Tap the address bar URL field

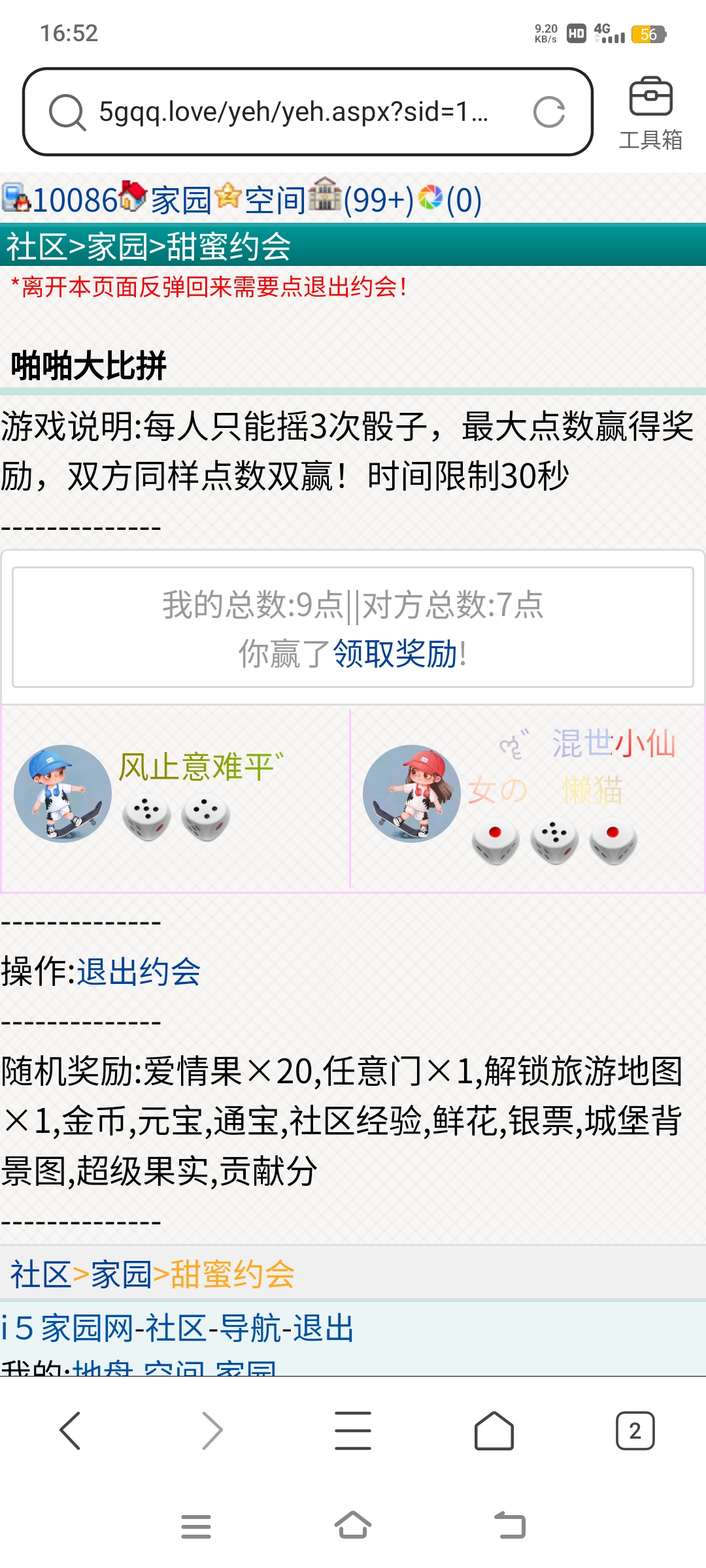point(294,112)
